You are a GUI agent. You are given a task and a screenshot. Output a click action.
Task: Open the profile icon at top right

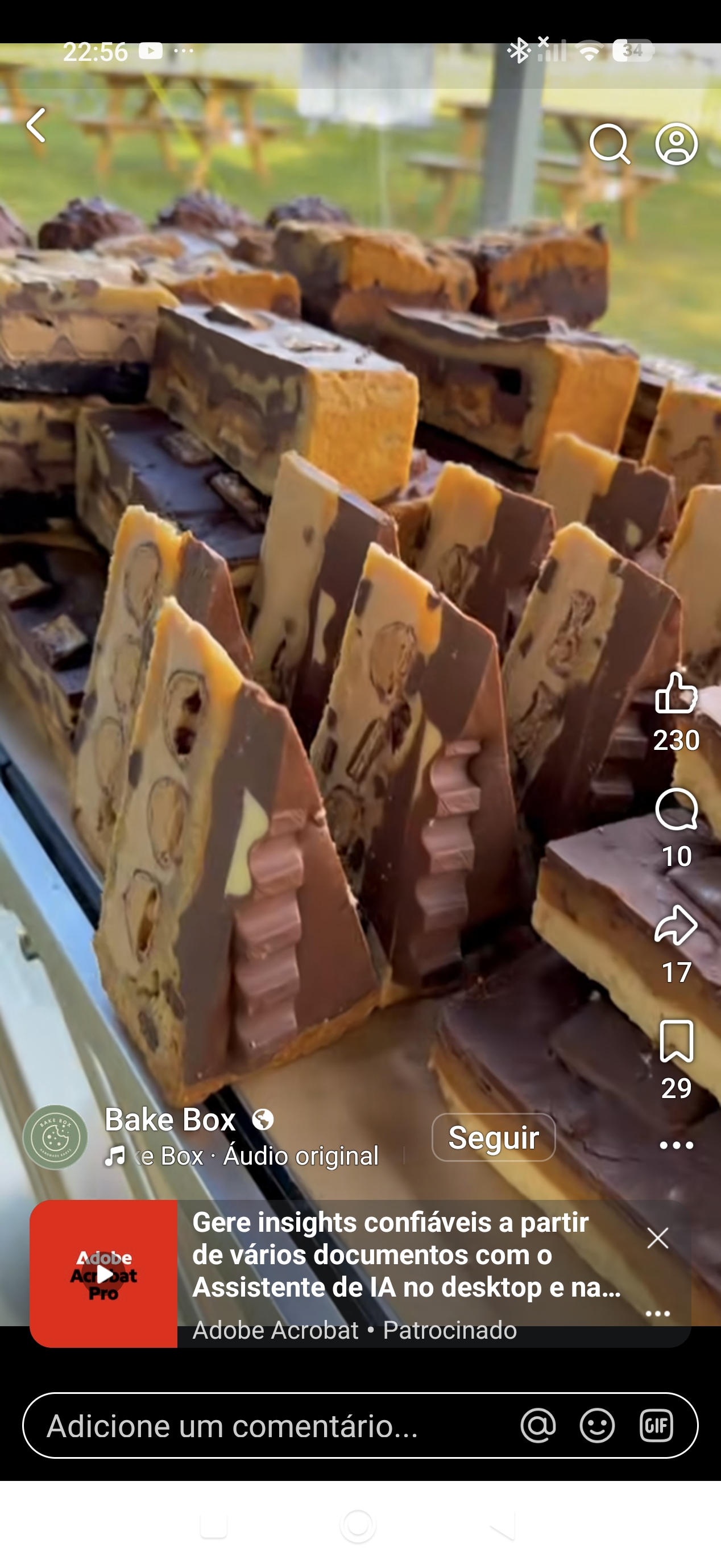click(x=677, y=143)
